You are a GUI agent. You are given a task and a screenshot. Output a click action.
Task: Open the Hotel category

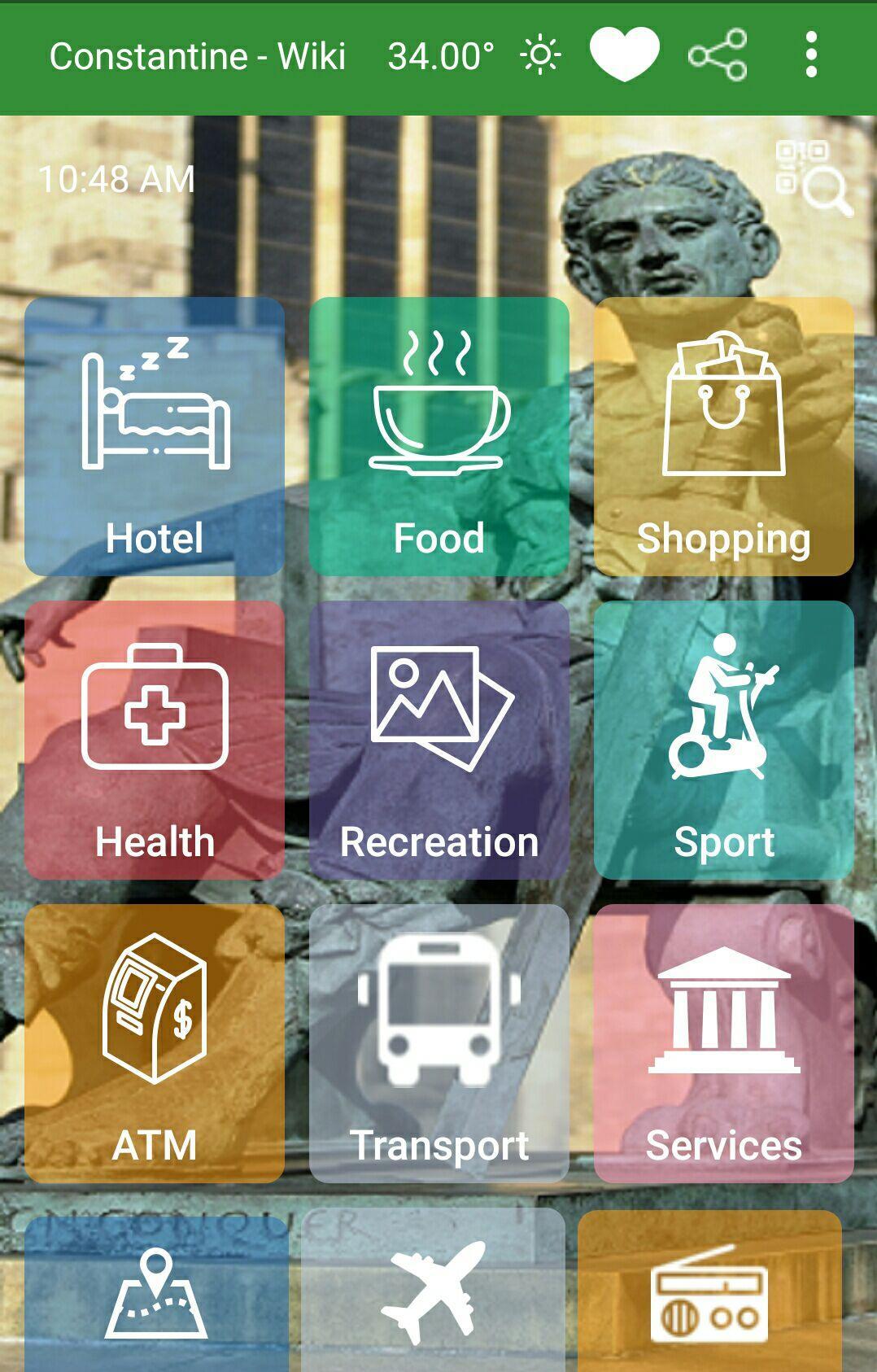click(155, 437)
